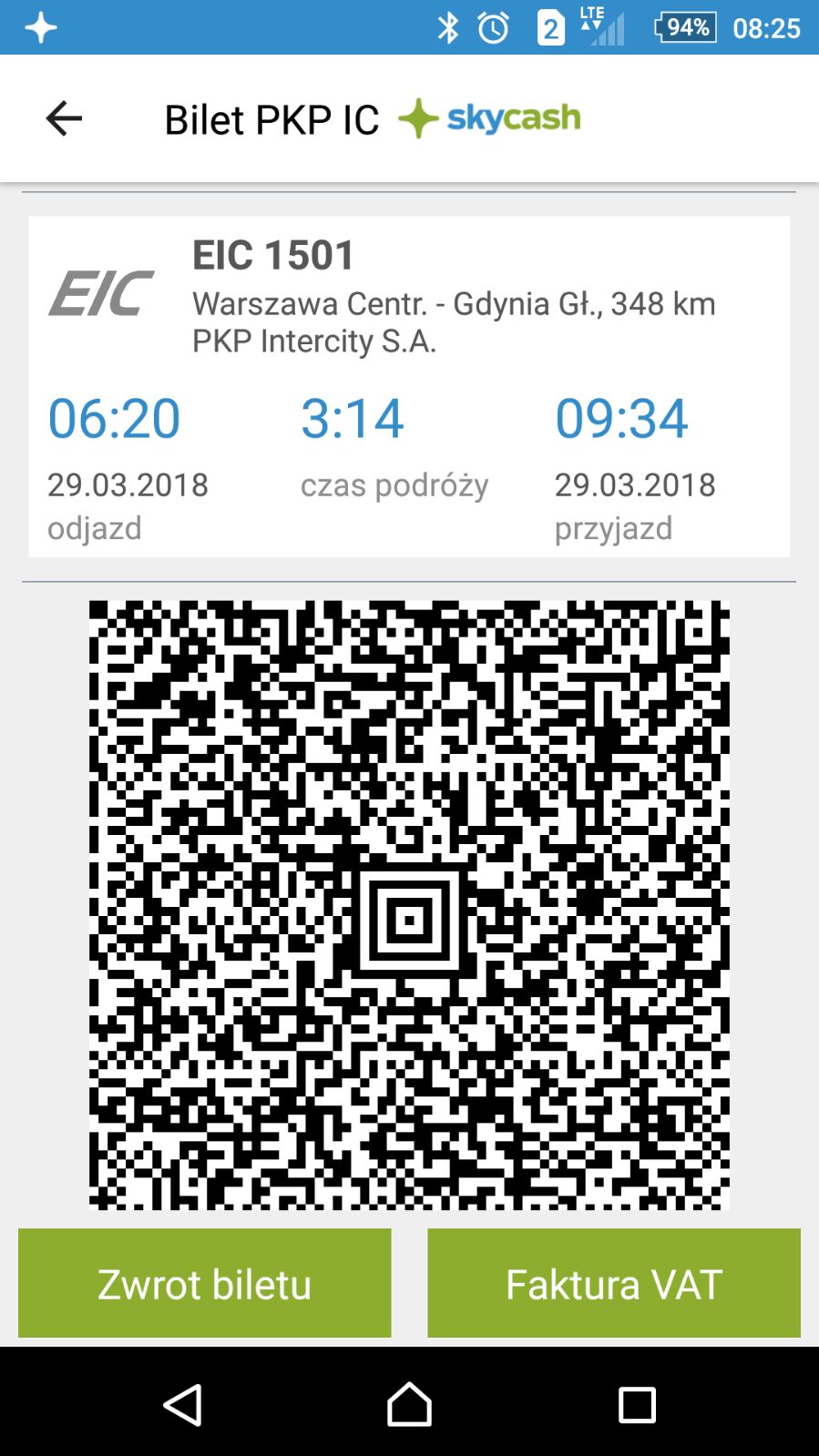The height and width of the screenshot is (1456, 819).
Task: Open the EIC 1501 ticket details card
Action: 409,386
